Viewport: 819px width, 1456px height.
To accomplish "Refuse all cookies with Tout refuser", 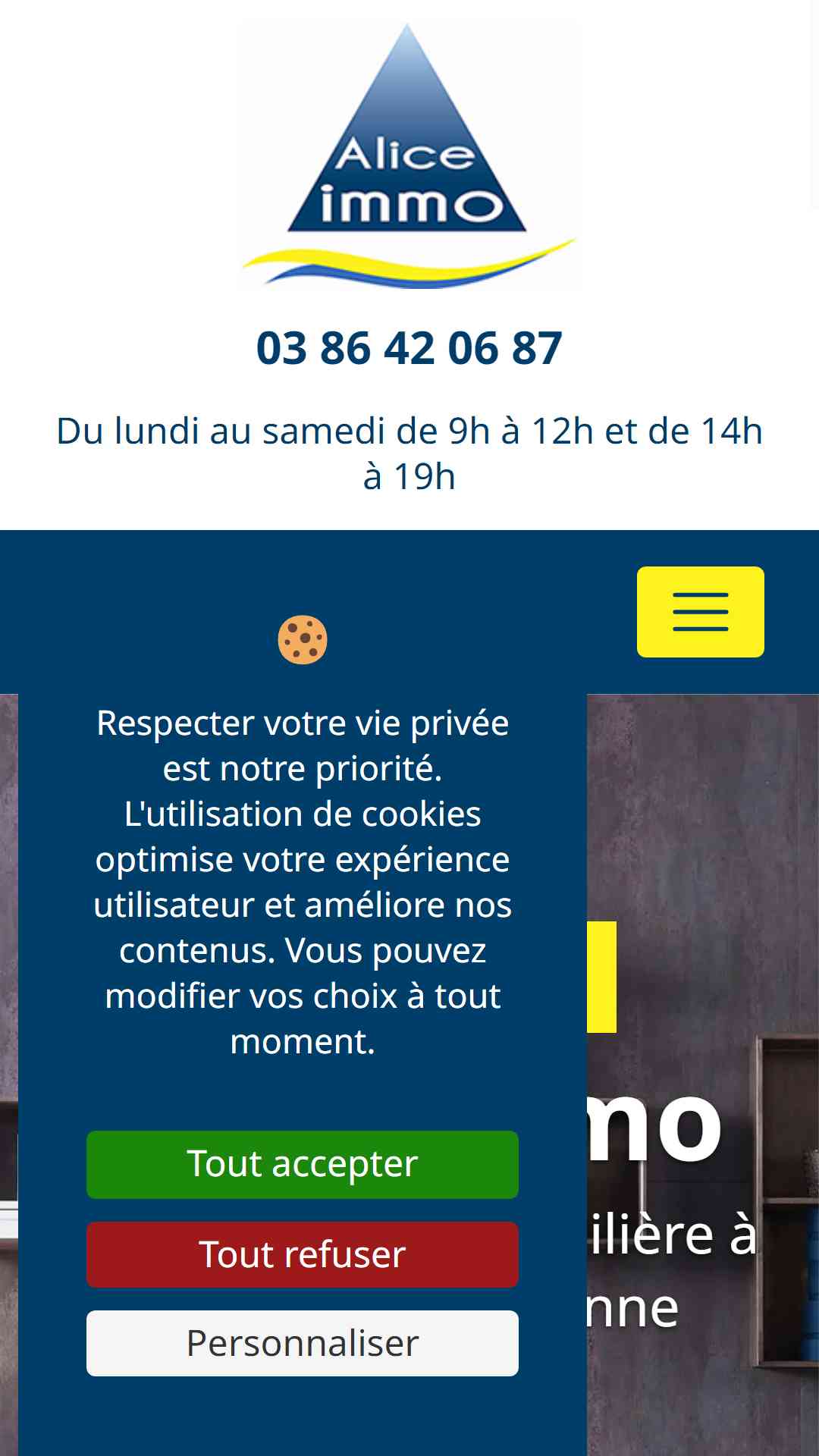I will point(303,1254).
